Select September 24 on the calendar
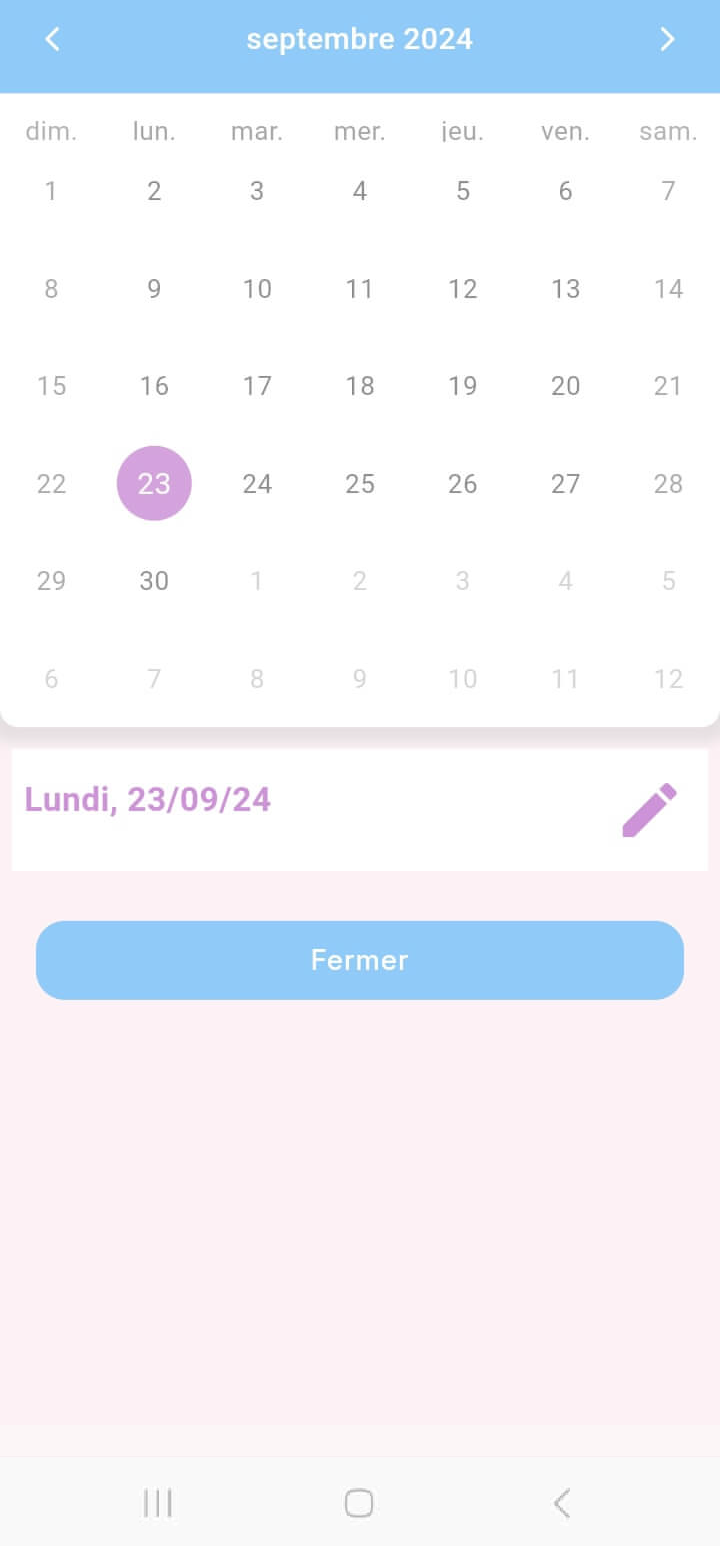The height and width of the screenshot is (1546, 720). (x=257, y=484)
